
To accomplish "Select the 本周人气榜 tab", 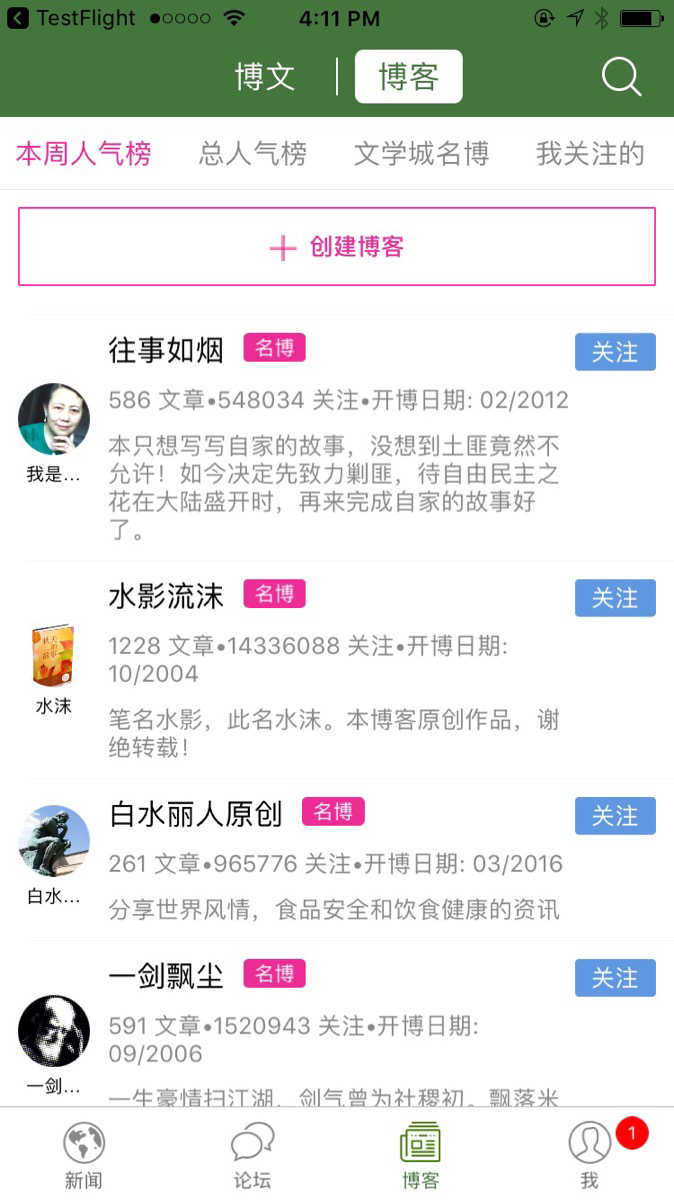I will click(84, 154).
